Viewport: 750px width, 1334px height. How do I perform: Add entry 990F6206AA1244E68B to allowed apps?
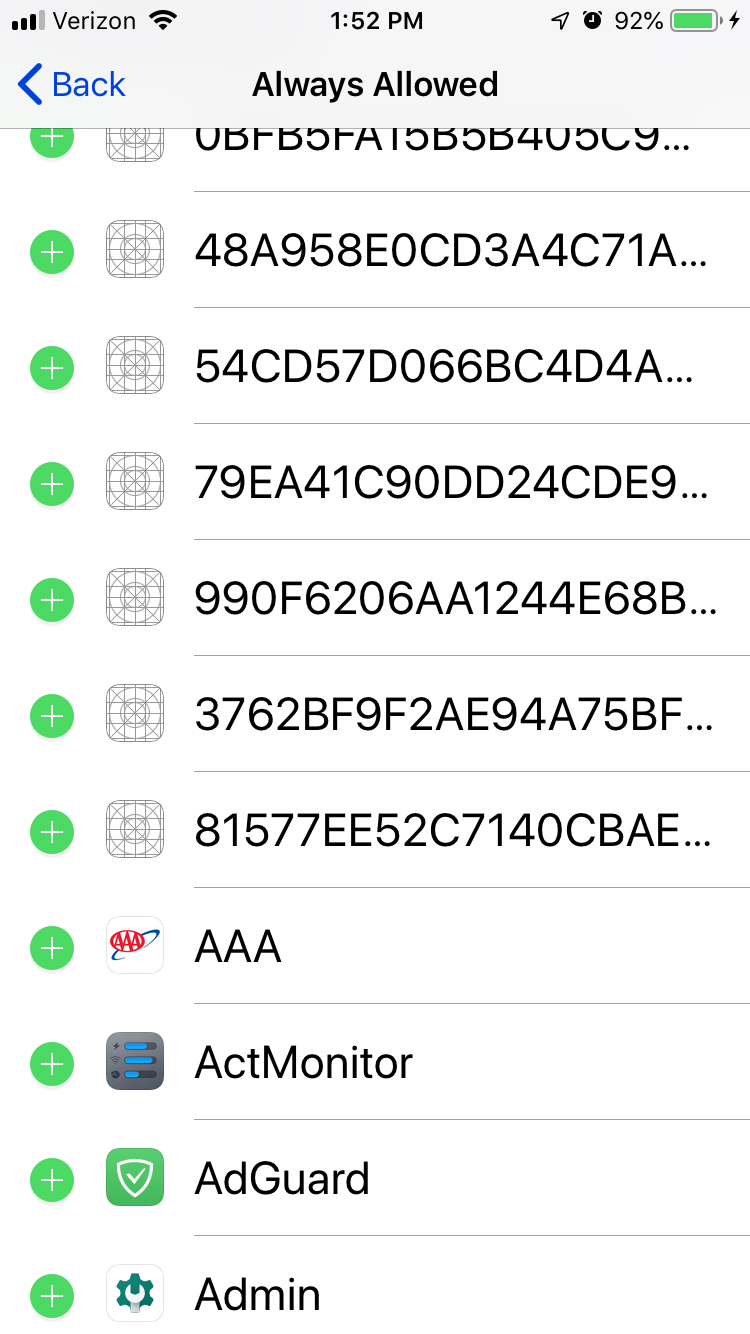pos(52,600)
